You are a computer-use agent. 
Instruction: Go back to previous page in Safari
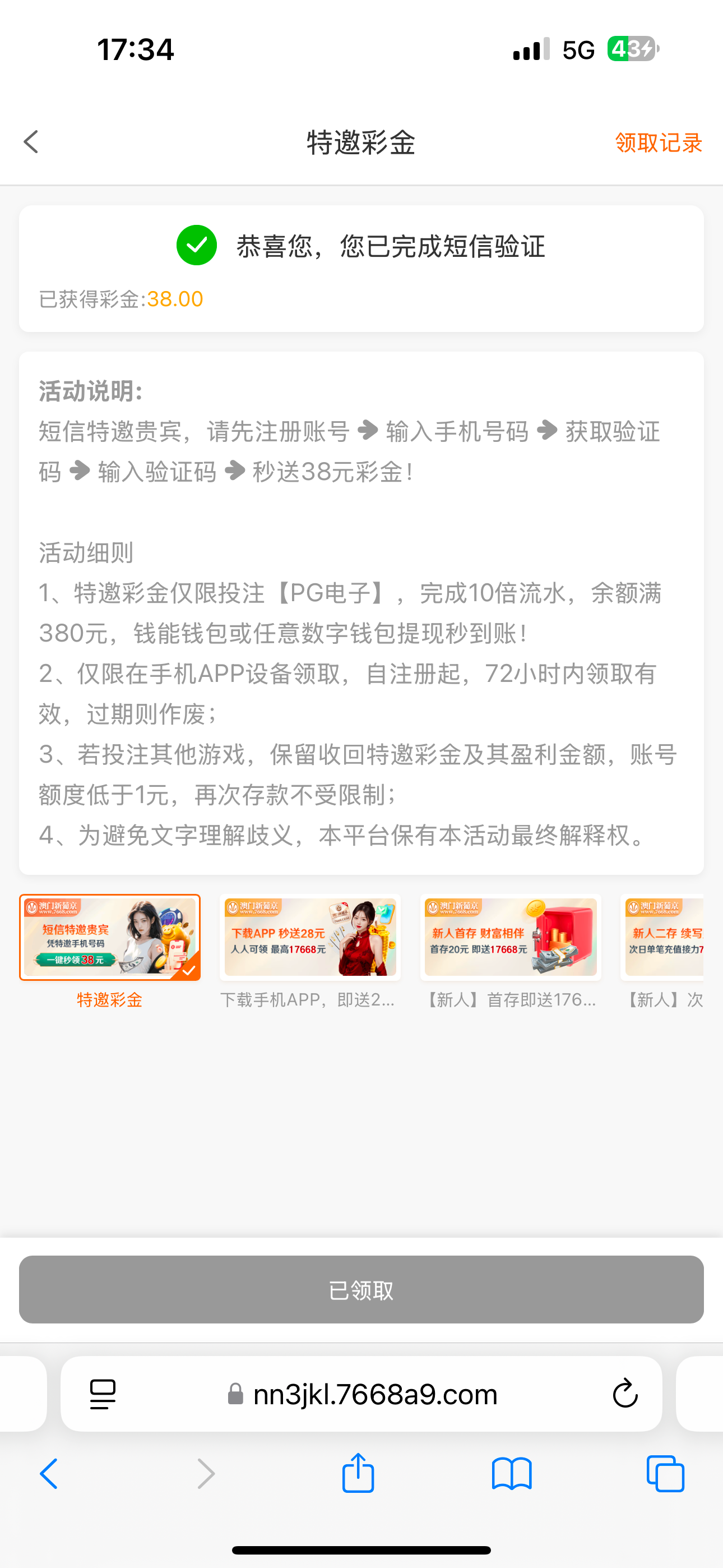pyautogui.click(x=49, y=1474)
